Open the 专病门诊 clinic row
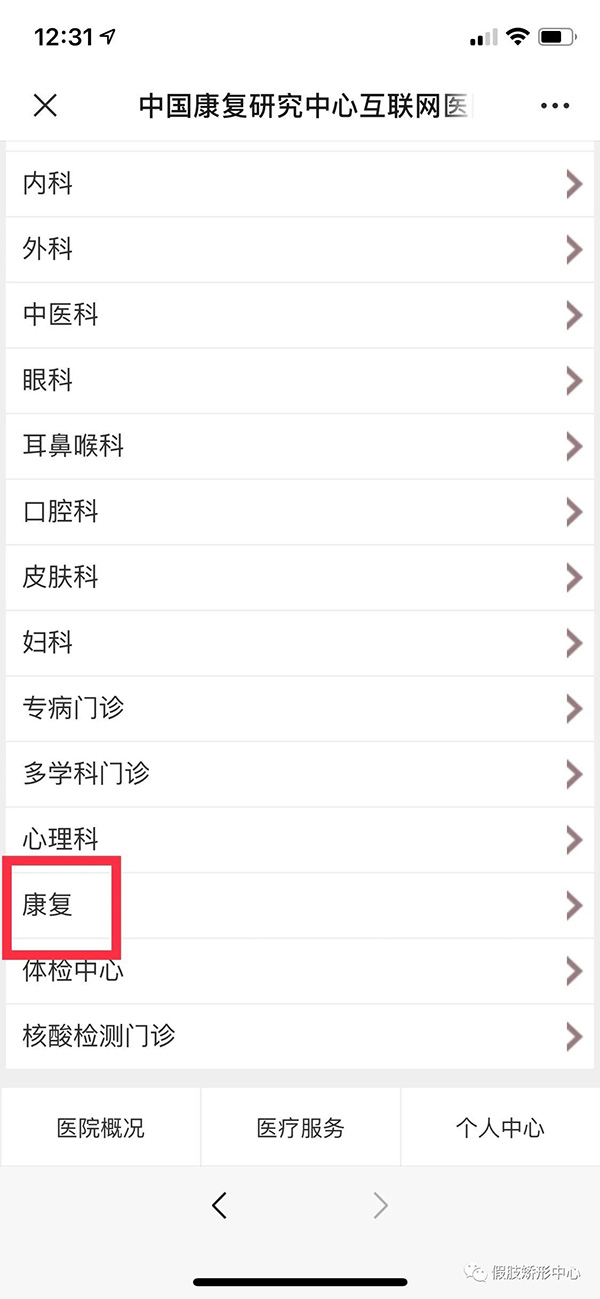Image resolution: width=600 pixels, height=1299 pixels. click(x=300, y=709)
